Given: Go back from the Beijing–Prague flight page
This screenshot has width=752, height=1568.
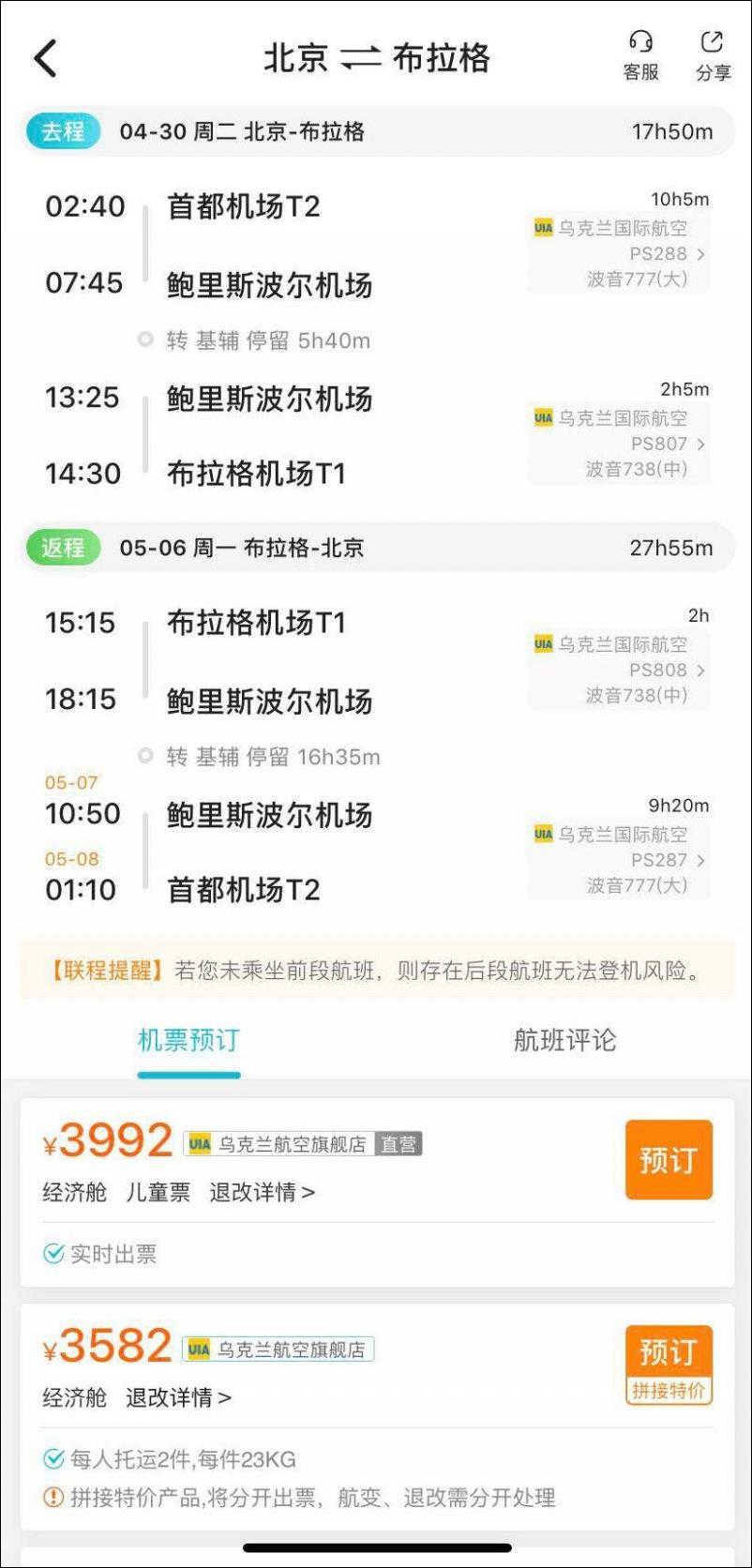Looking at the screenshot, I should coord(45,58).
